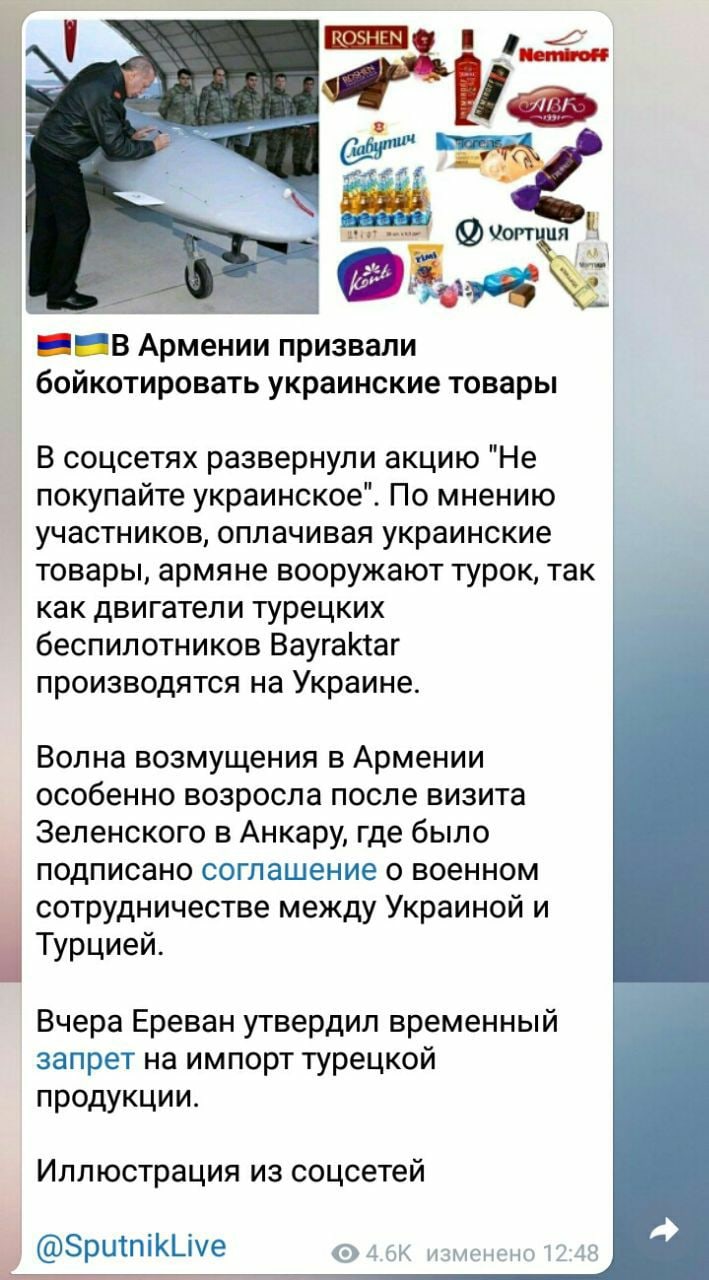Forward this post with share arrow
The width and height of the screenshot is (709, 1280).
664,1229
